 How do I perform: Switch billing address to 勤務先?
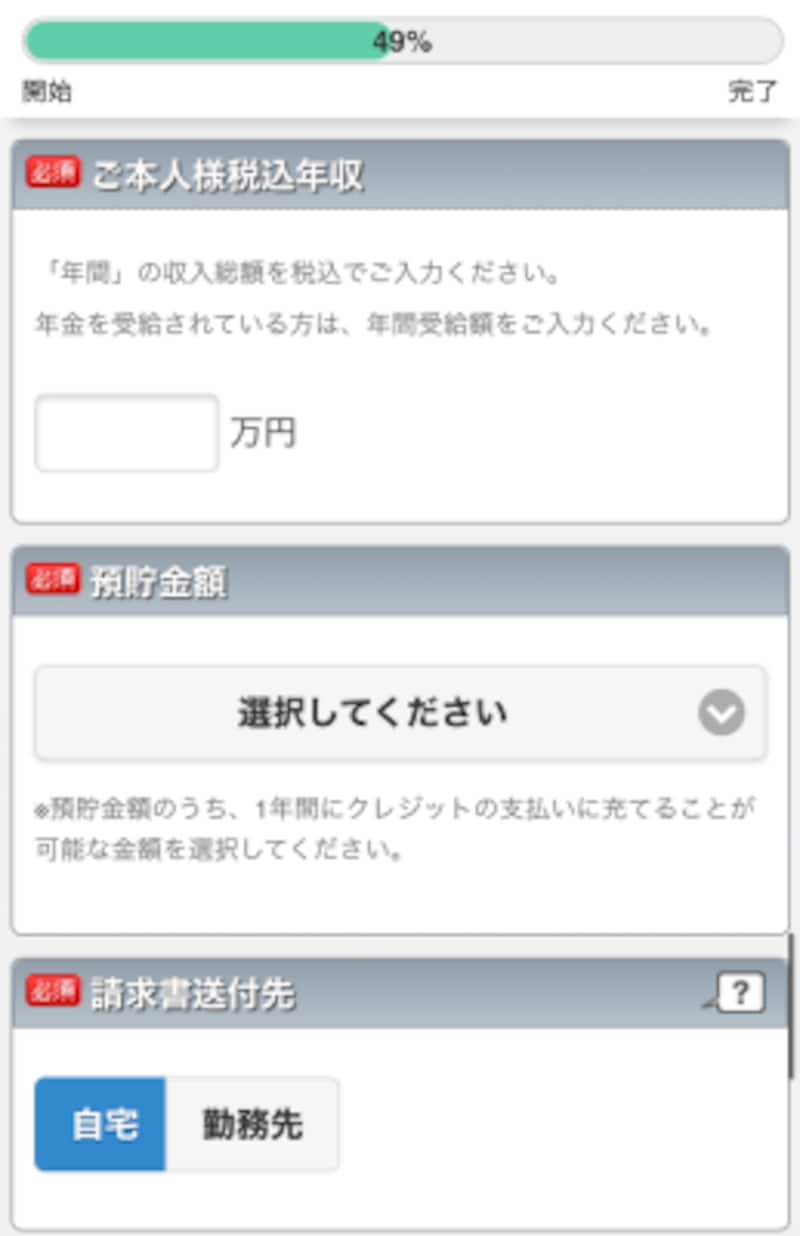point(253,1123)
